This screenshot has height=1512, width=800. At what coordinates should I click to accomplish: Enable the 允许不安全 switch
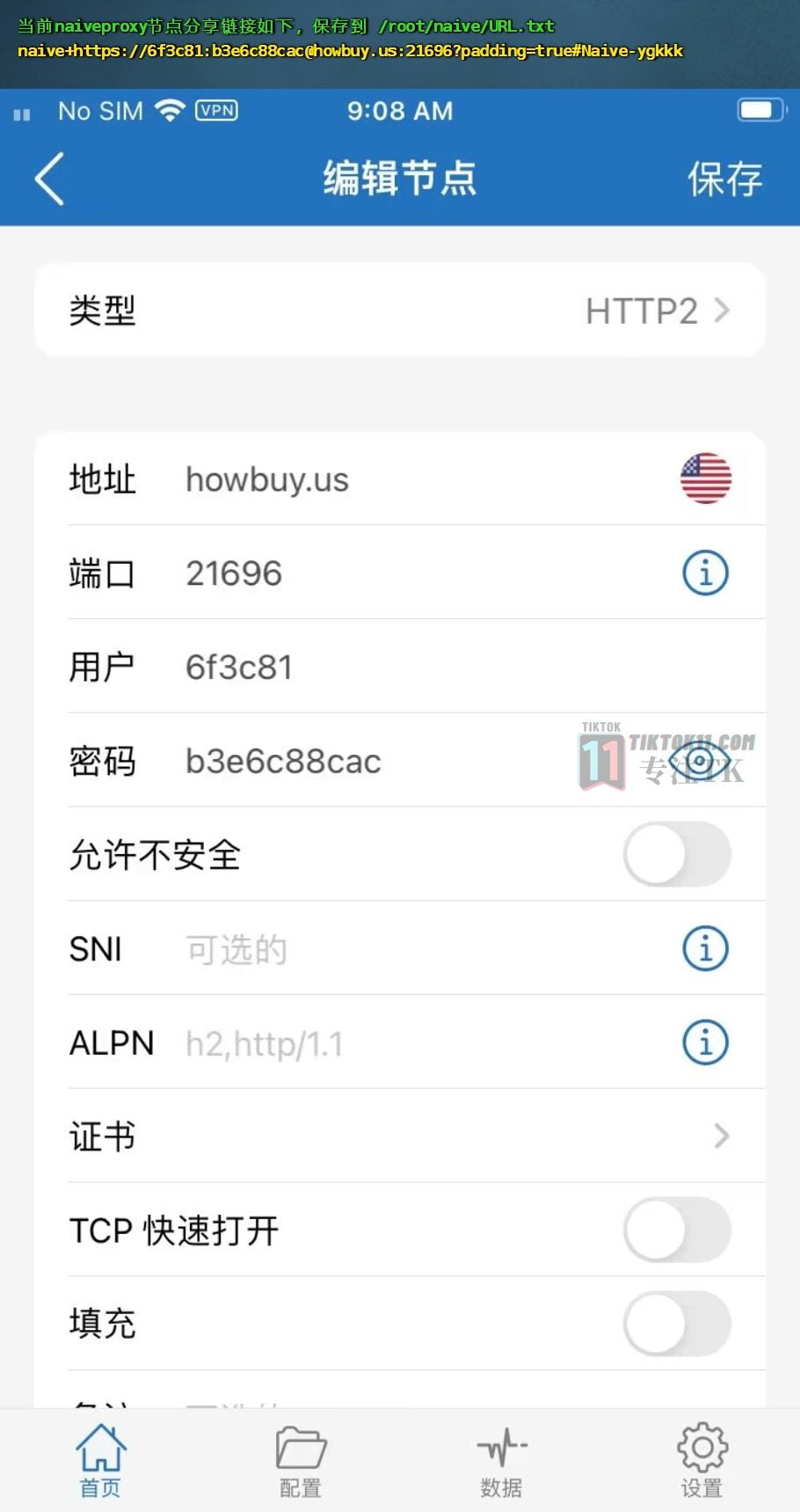point(677,854)
